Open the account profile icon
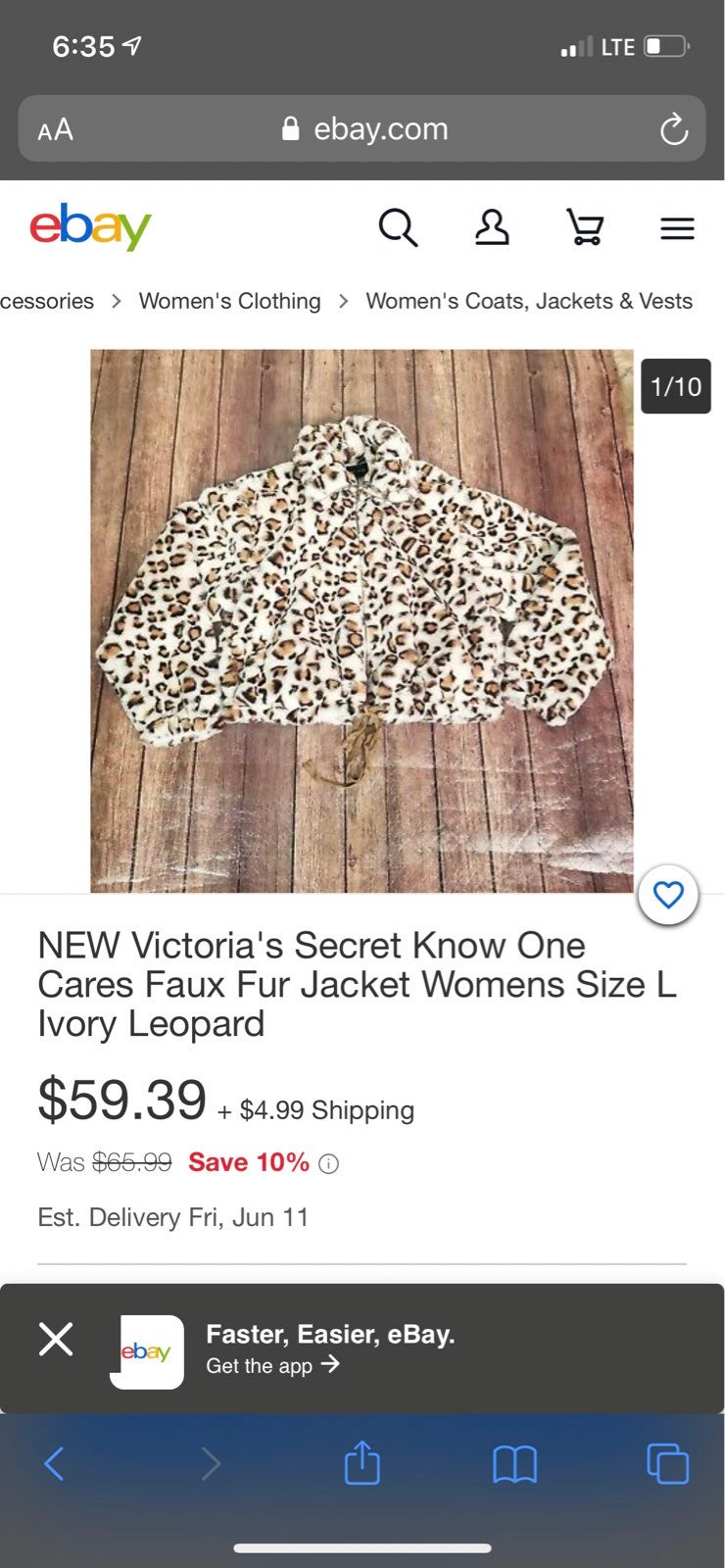This screenshot has height=1568, width=725. [492, 227]
